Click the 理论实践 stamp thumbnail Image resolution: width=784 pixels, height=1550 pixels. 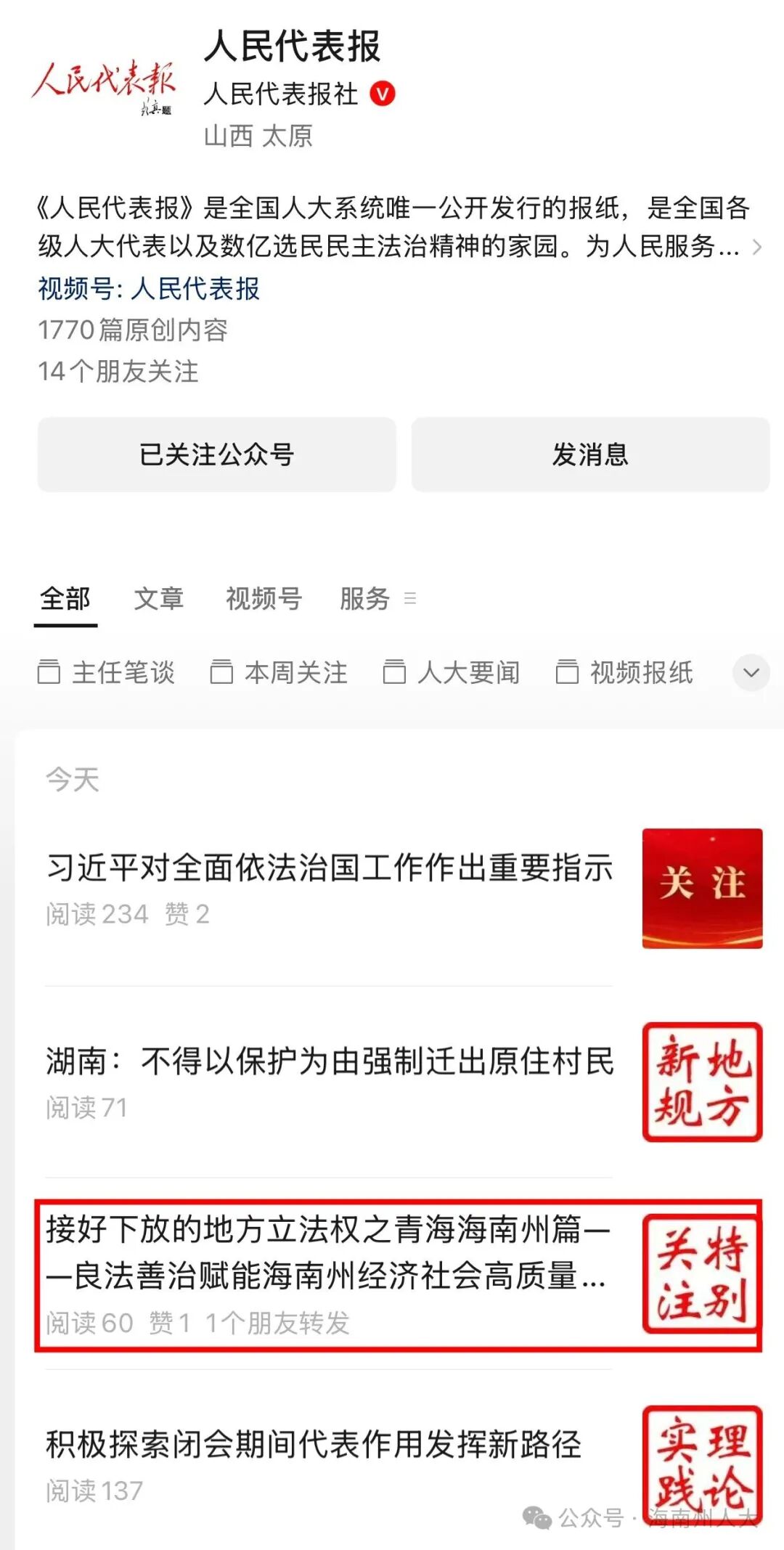(701, 1459)
